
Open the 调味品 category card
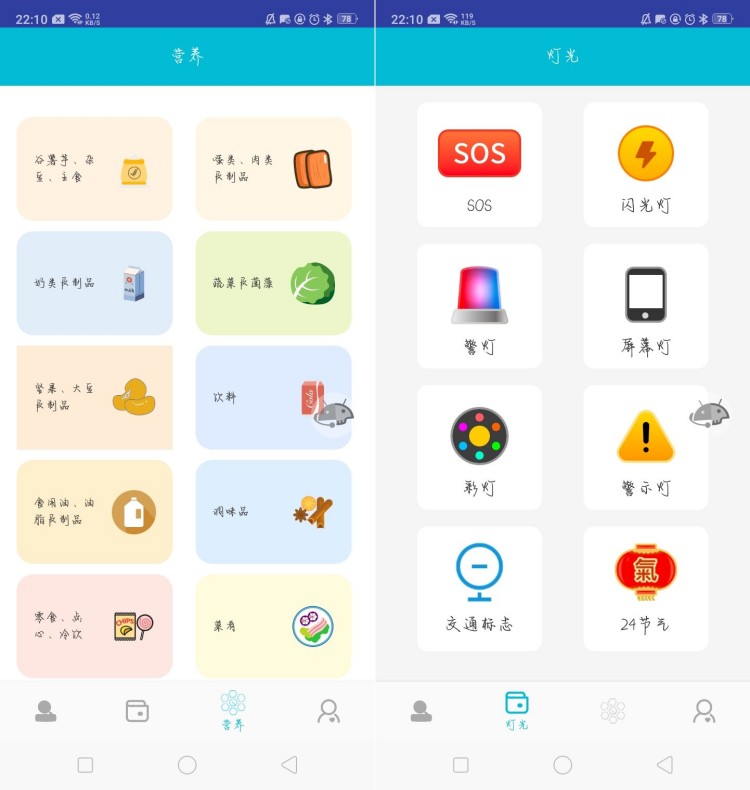[273, 511]
